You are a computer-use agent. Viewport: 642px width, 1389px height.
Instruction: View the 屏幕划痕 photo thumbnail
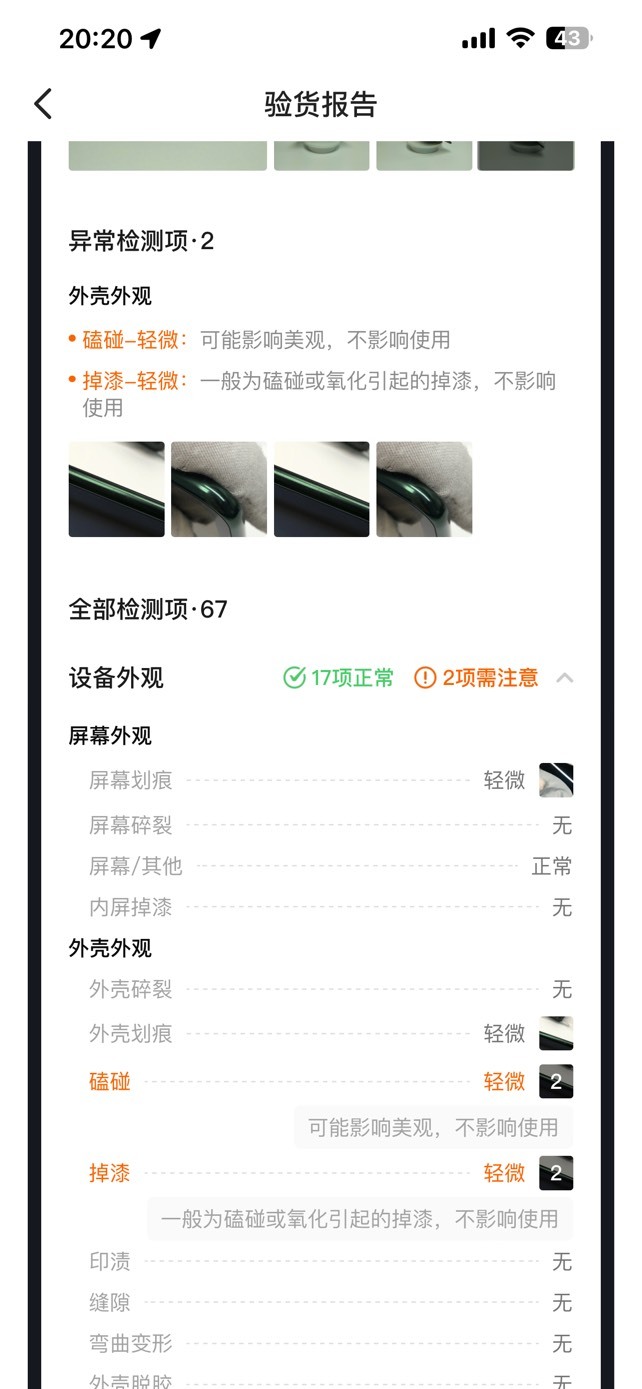click(x=556, y=780)
